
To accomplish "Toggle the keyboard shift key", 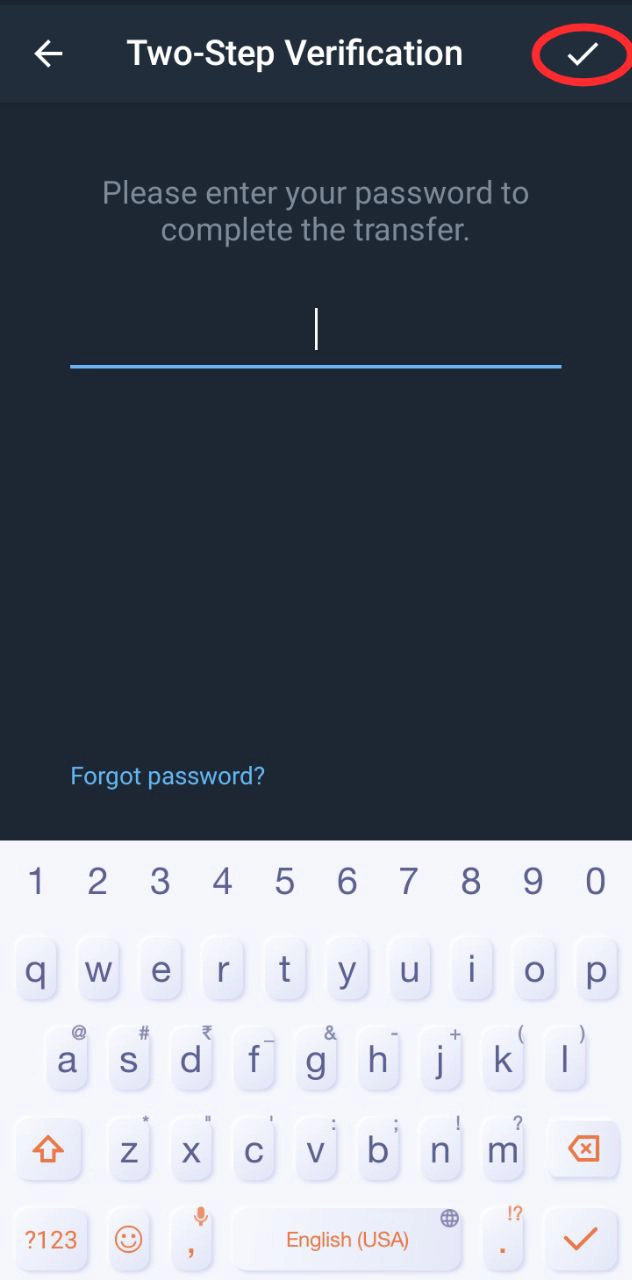I will click(x=48, y=1150).
